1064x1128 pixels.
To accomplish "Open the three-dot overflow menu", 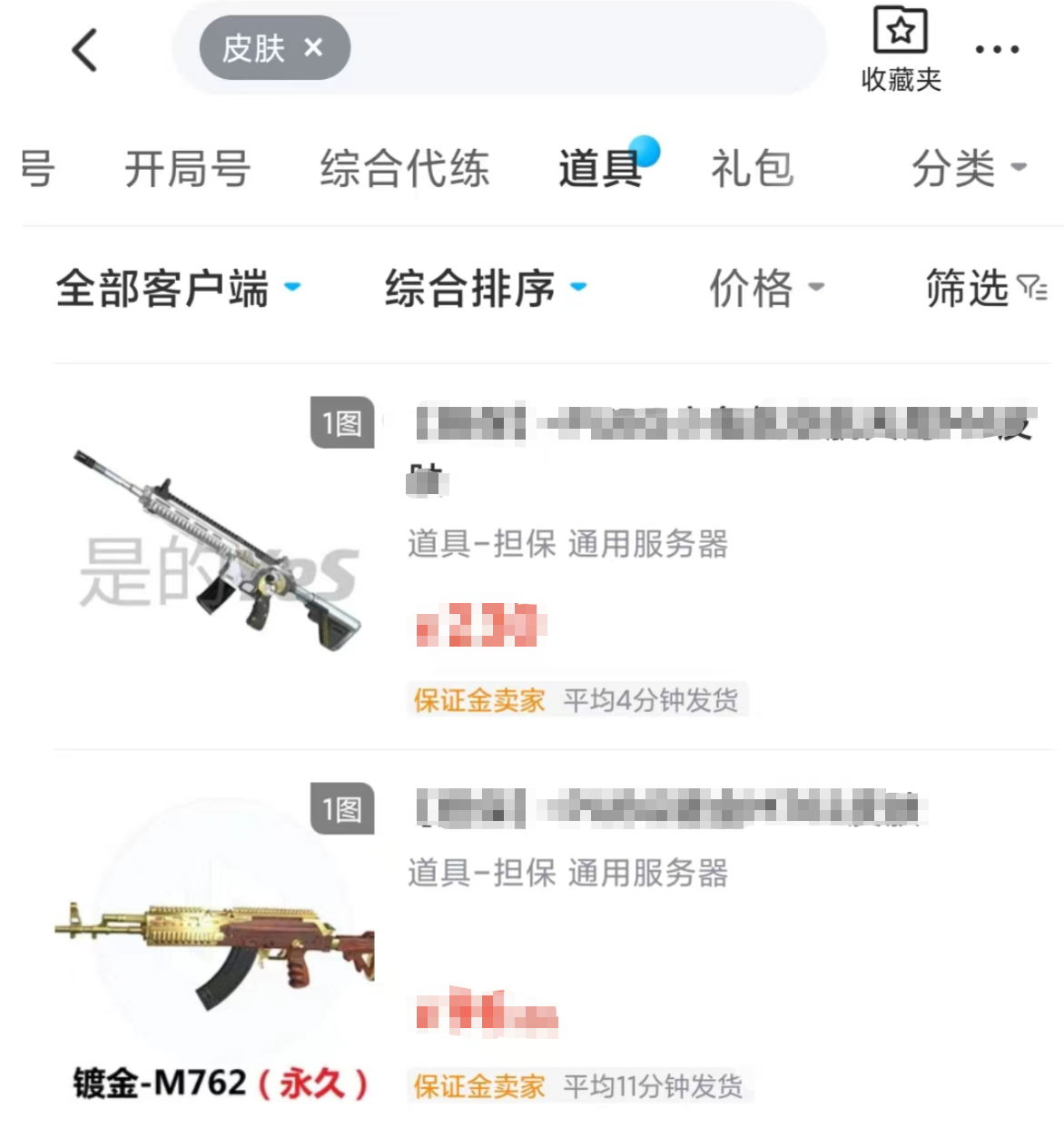I will pos(997,50).
